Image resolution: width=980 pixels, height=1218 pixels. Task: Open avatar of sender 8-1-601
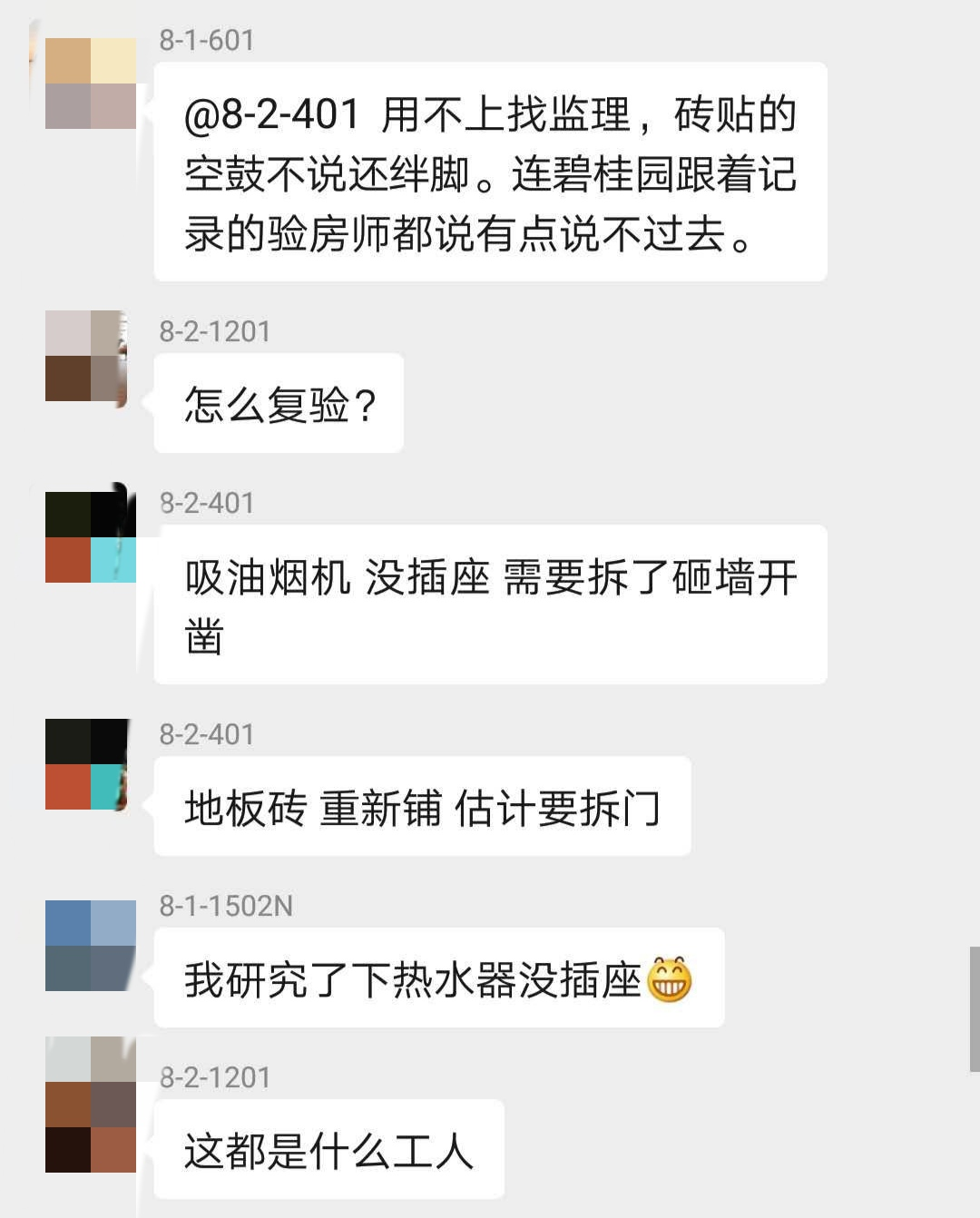click(90, 83)
